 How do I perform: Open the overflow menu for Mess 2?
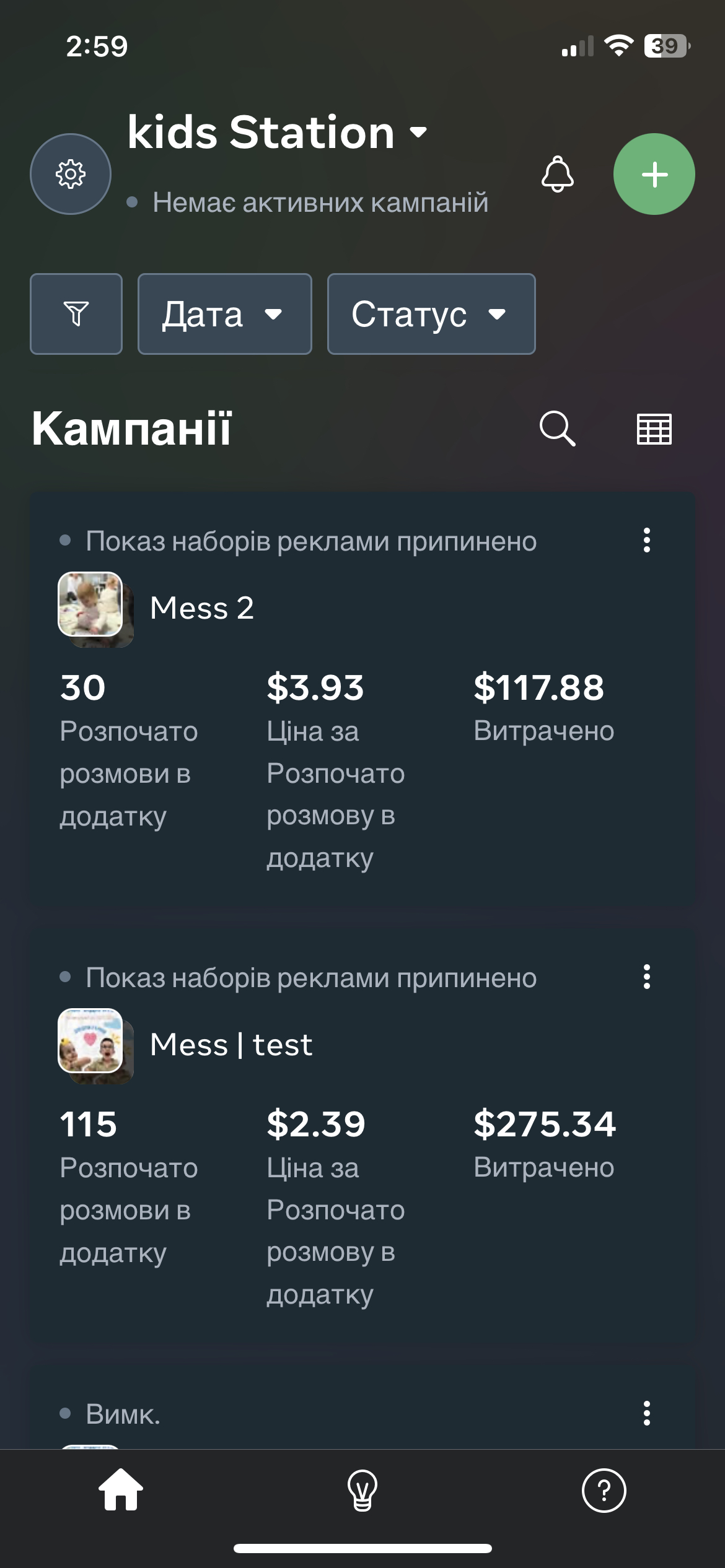tap(646, 541)
